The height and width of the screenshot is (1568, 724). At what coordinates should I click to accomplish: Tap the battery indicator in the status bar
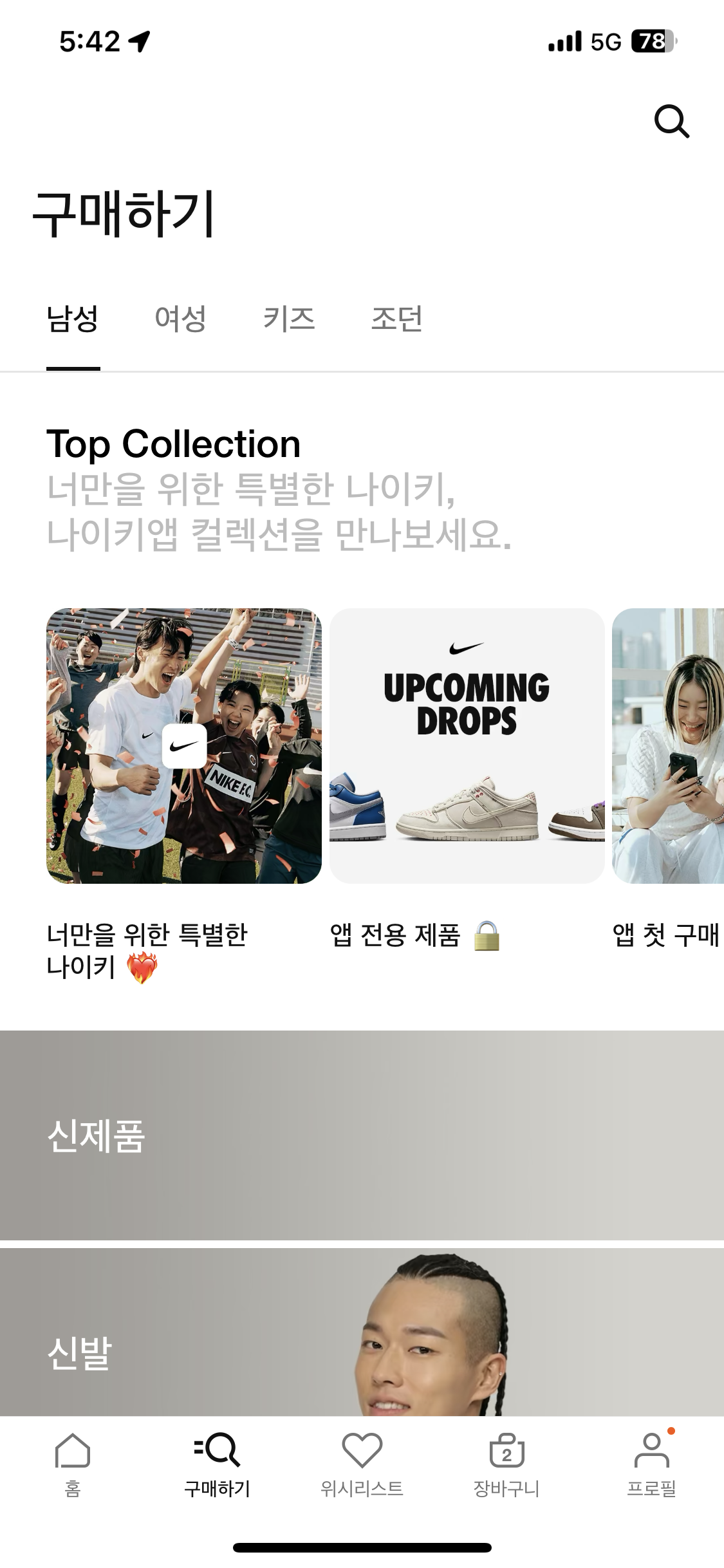(x=652, y=41)
